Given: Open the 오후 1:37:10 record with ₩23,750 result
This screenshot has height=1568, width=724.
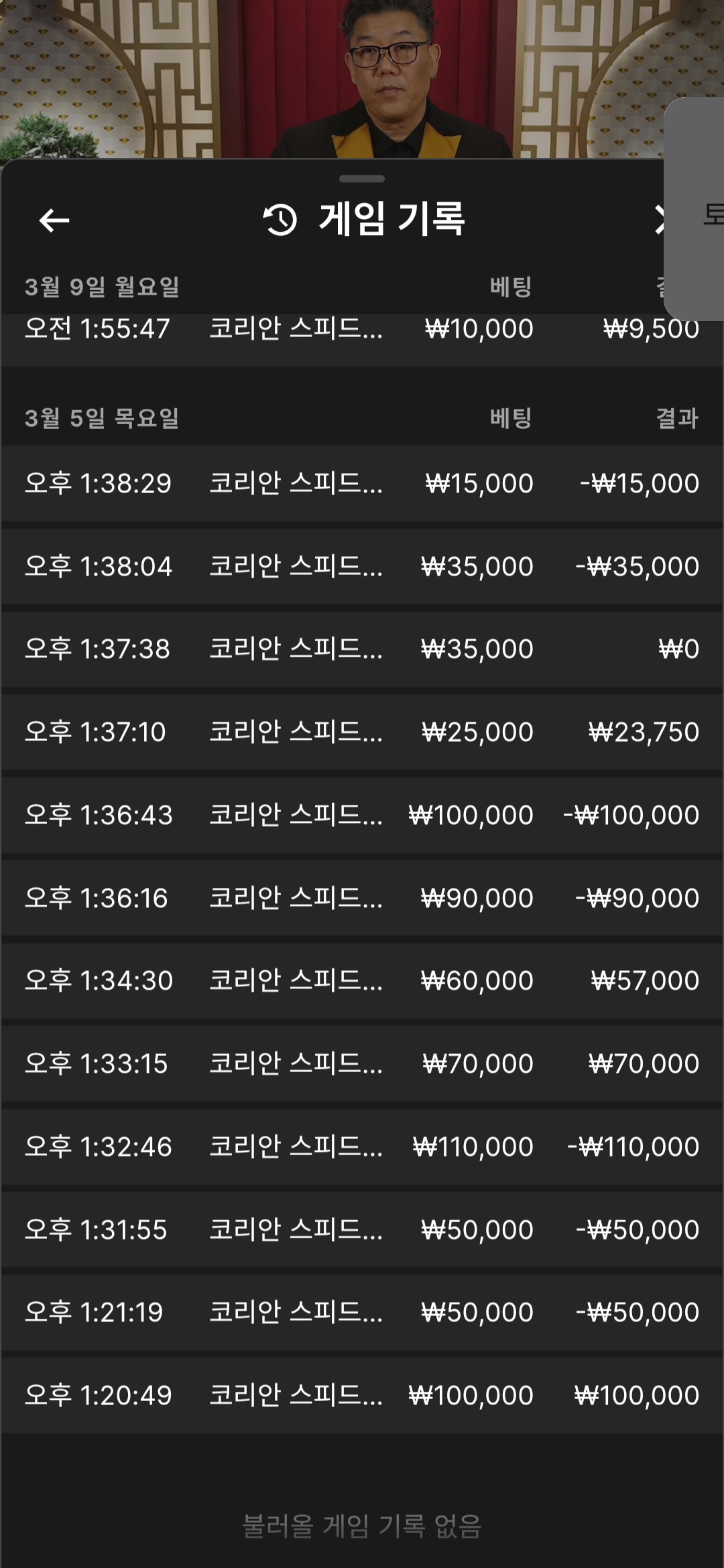Looking at the screenshot, I should coord(362,732).
